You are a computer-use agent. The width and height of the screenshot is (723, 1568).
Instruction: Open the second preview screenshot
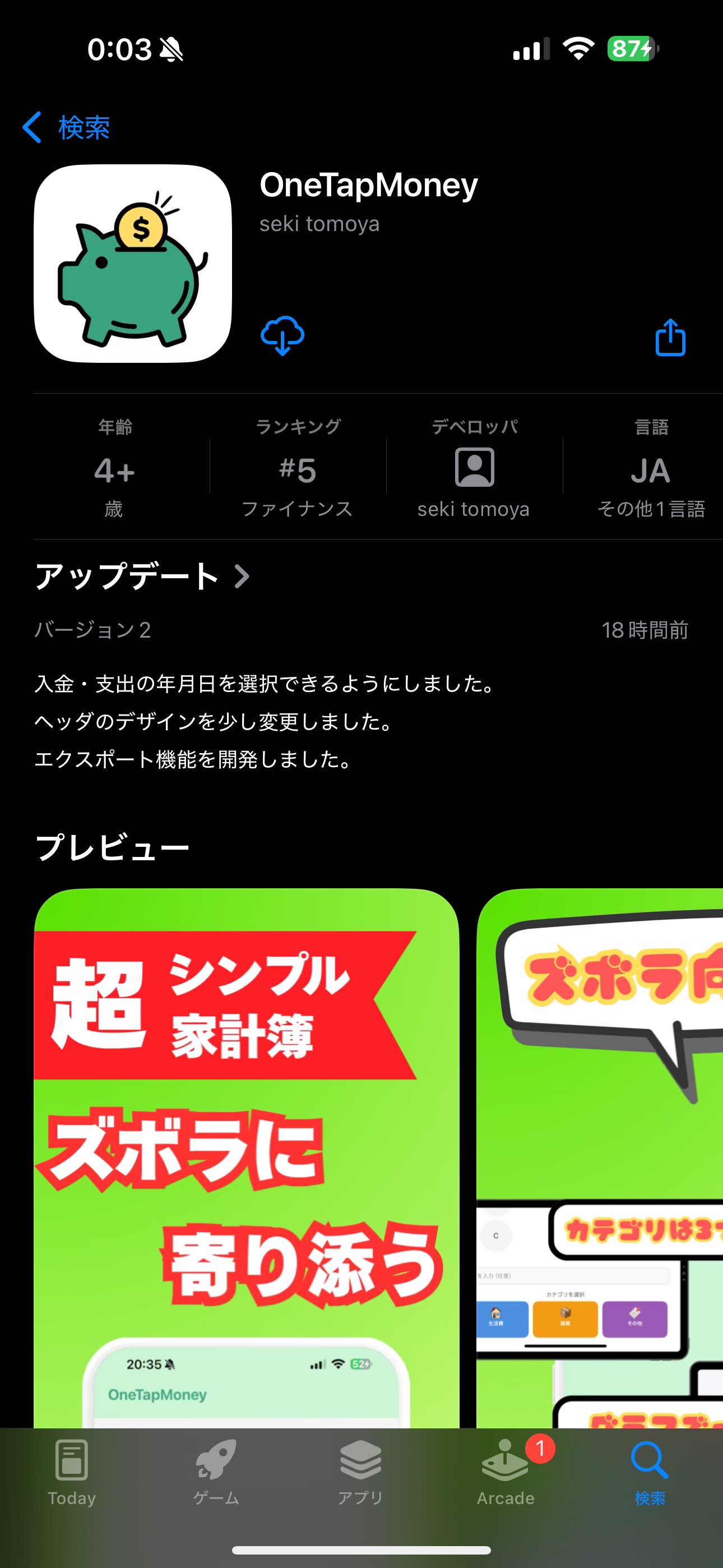coord(600,1156)
